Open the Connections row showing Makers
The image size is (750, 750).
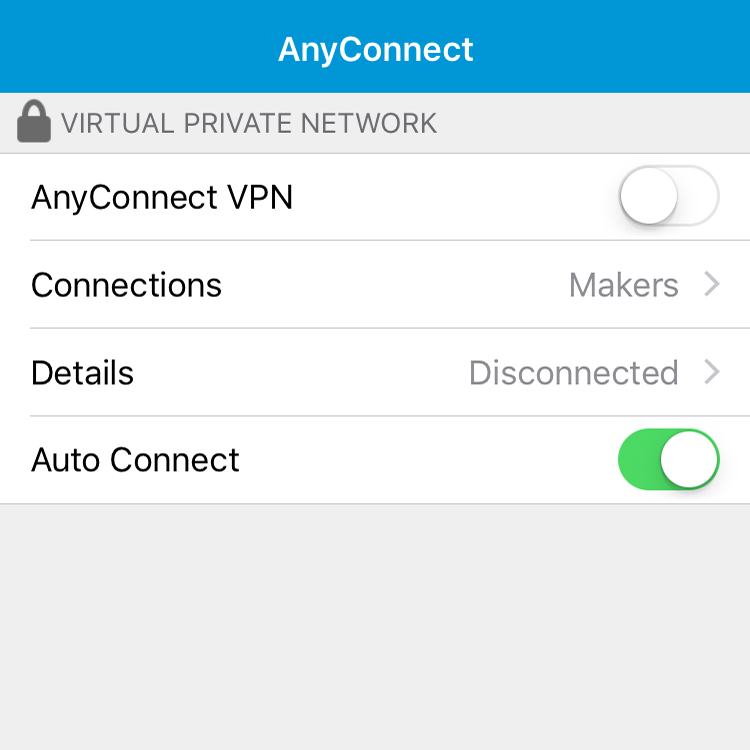pos(375,285)
